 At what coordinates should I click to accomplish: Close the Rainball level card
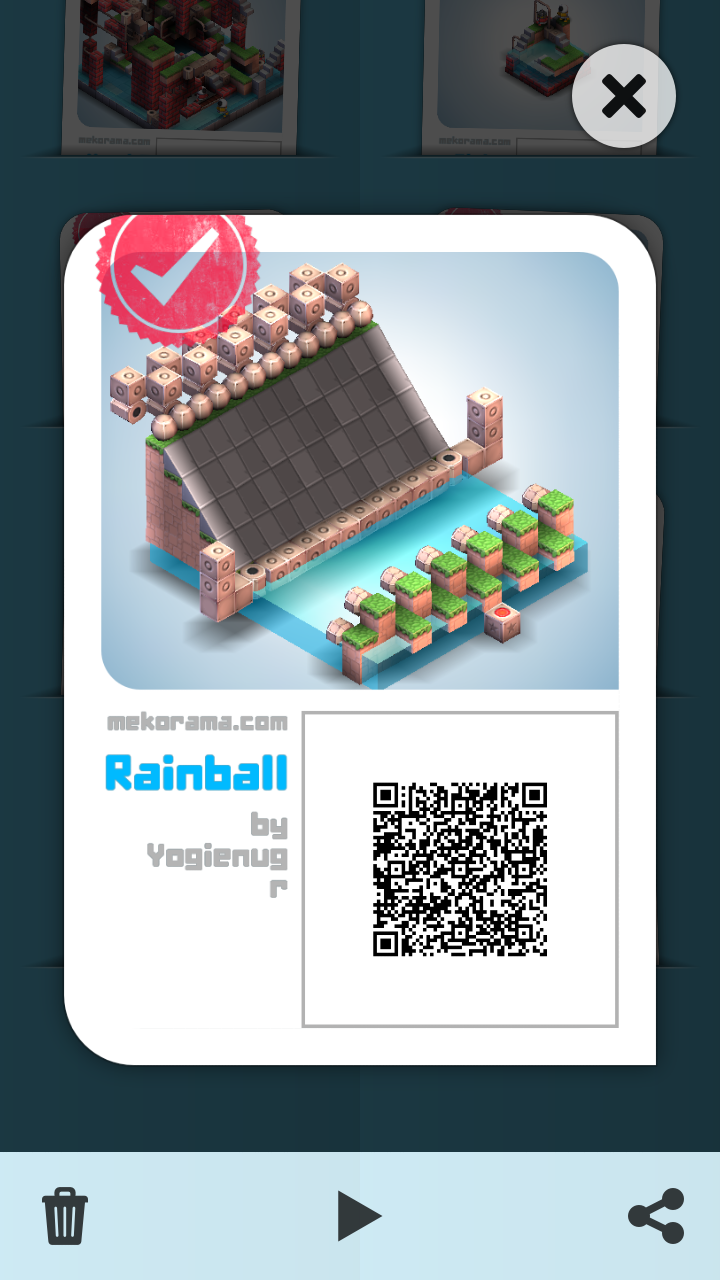tap(624, 97)
